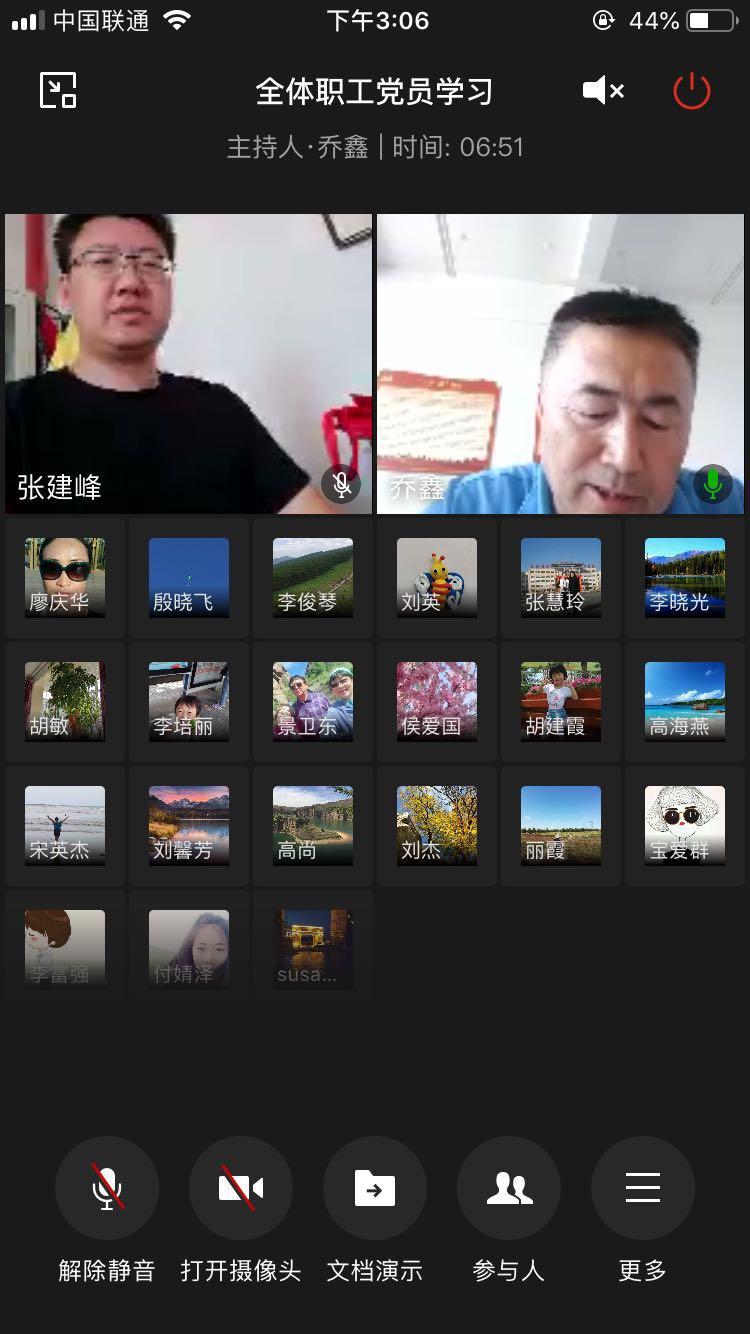
Task: Tap participant 宝爱群's avatar
Action: click(x=685, y=825)
